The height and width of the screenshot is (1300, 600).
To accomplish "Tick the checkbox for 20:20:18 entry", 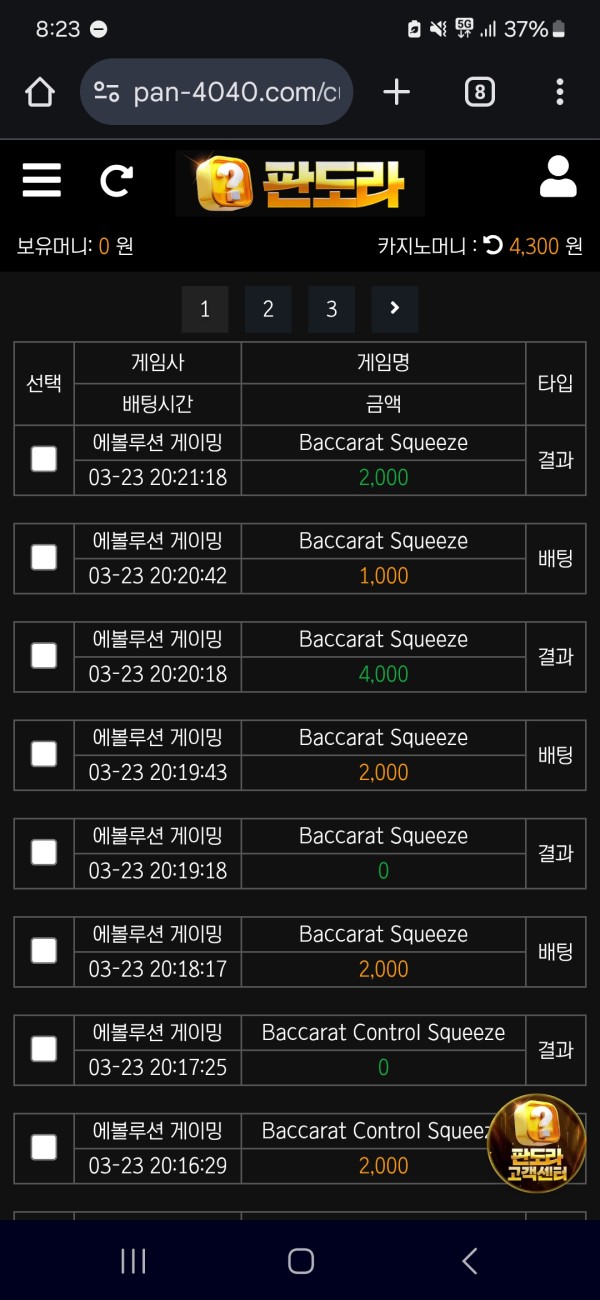I will pyautogui.click(x=44, y=656).
